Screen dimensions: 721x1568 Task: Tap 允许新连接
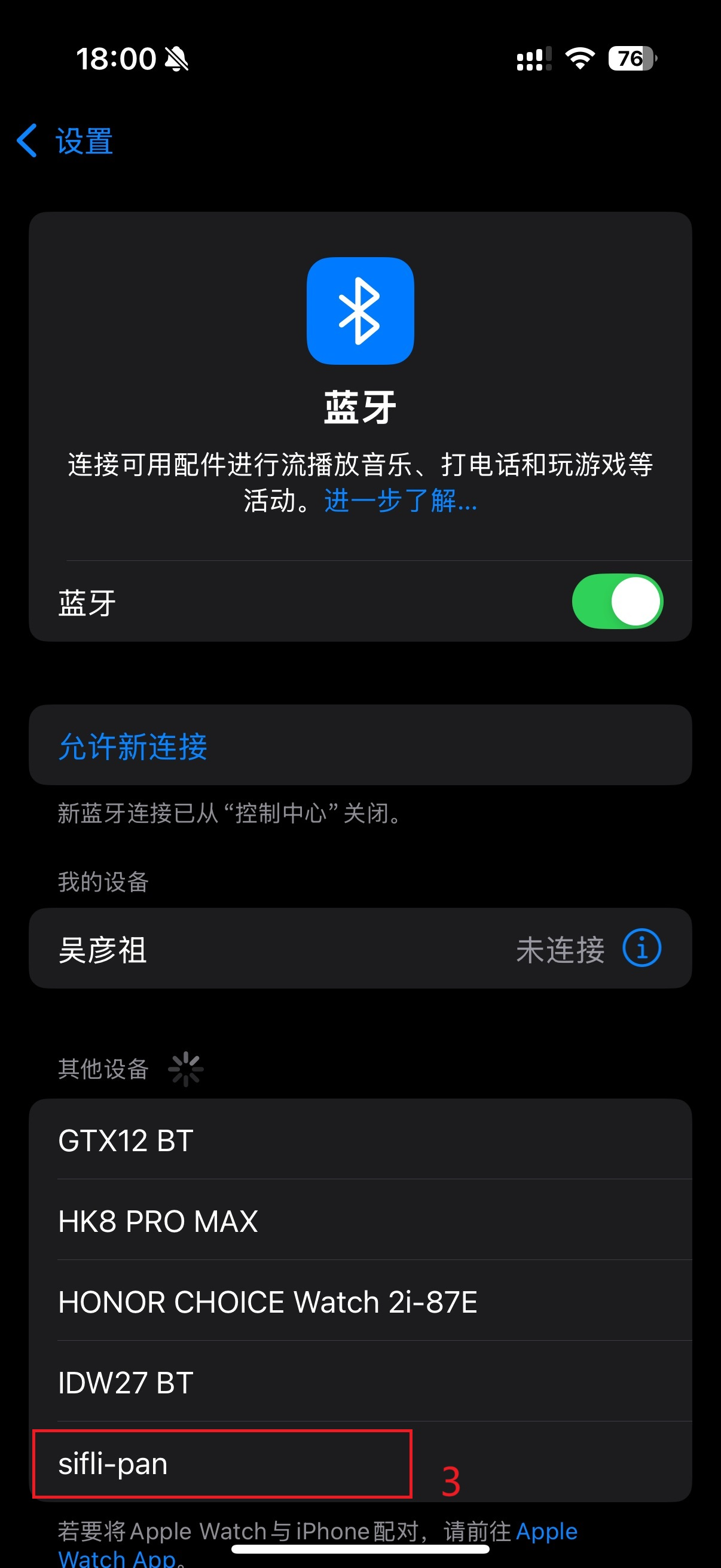(x=360, y=745)
